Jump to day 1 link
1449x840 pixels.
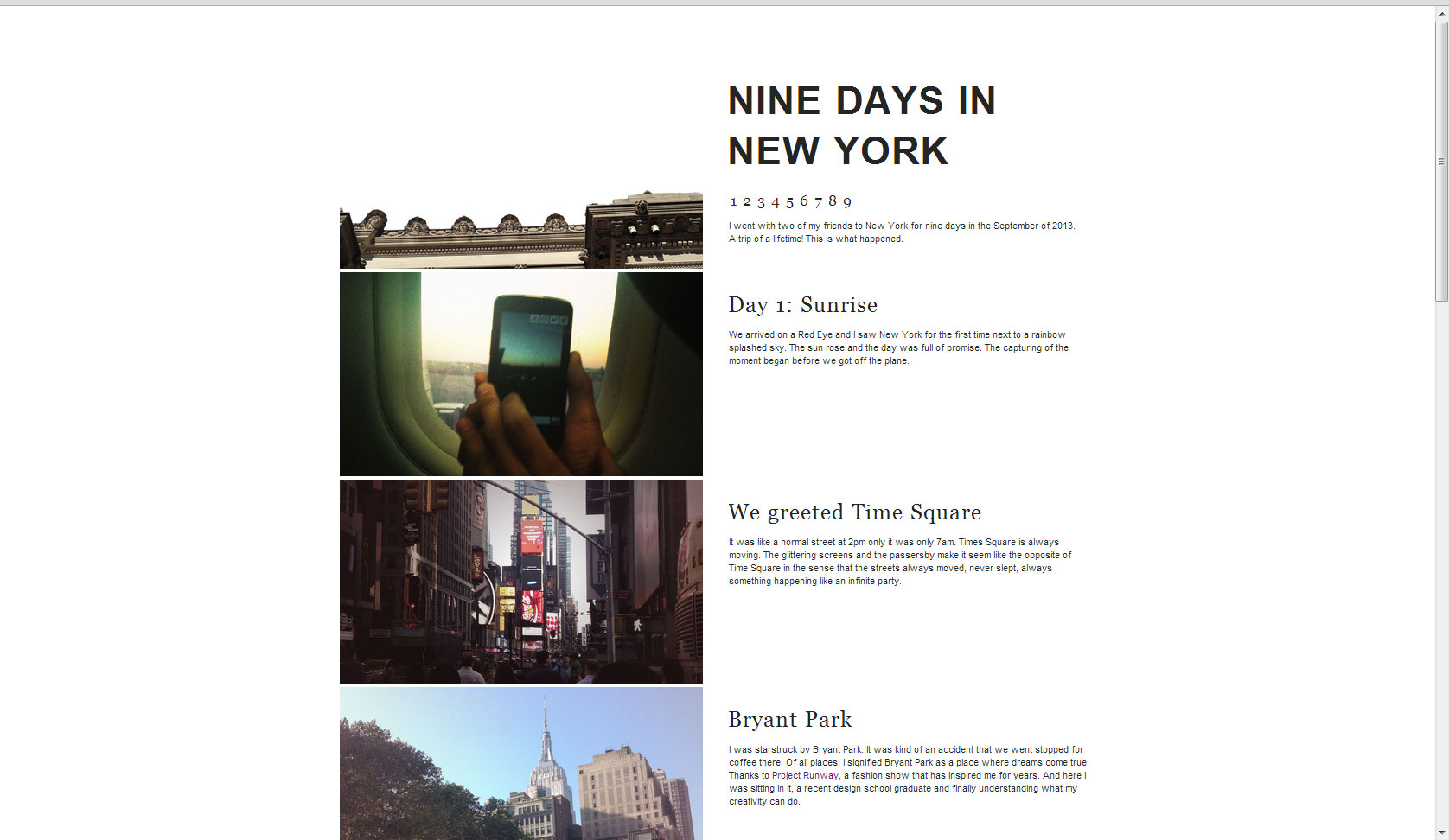(x=733, y=202)
